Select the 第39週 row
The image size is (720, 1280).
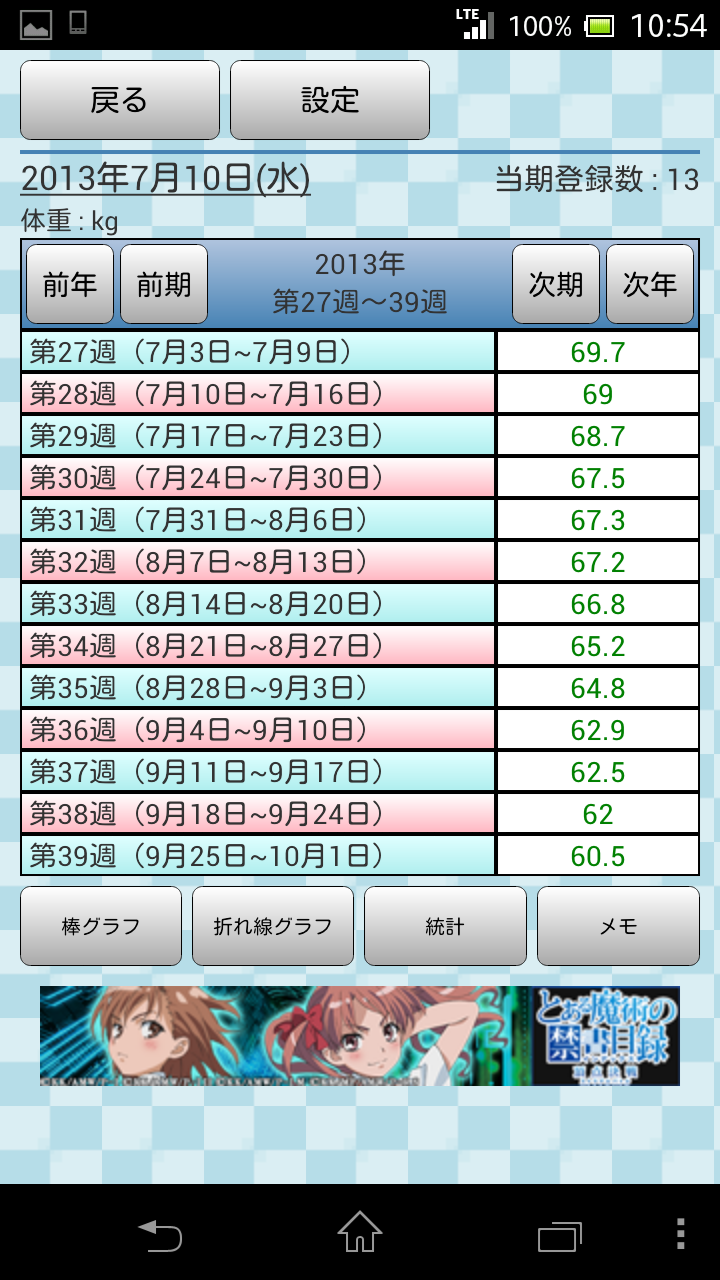(x=360, y=855)
